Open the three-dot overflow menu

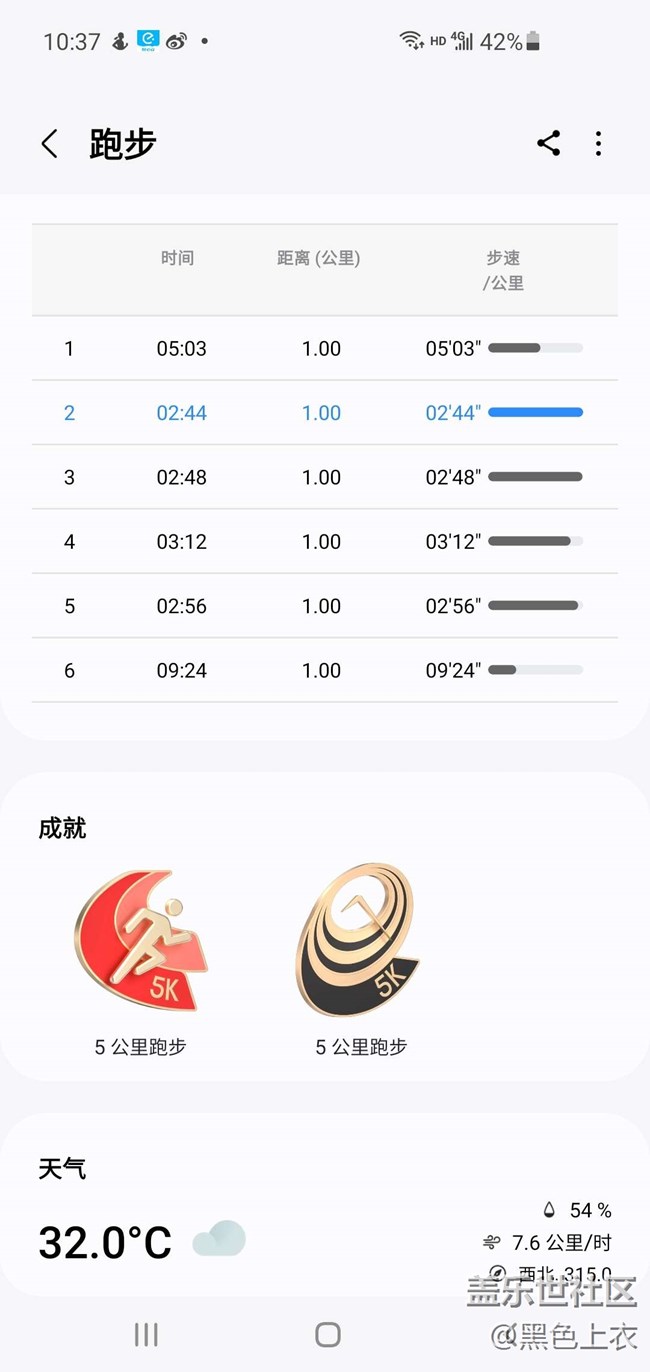pyautogui.click(x=598, y=143)
